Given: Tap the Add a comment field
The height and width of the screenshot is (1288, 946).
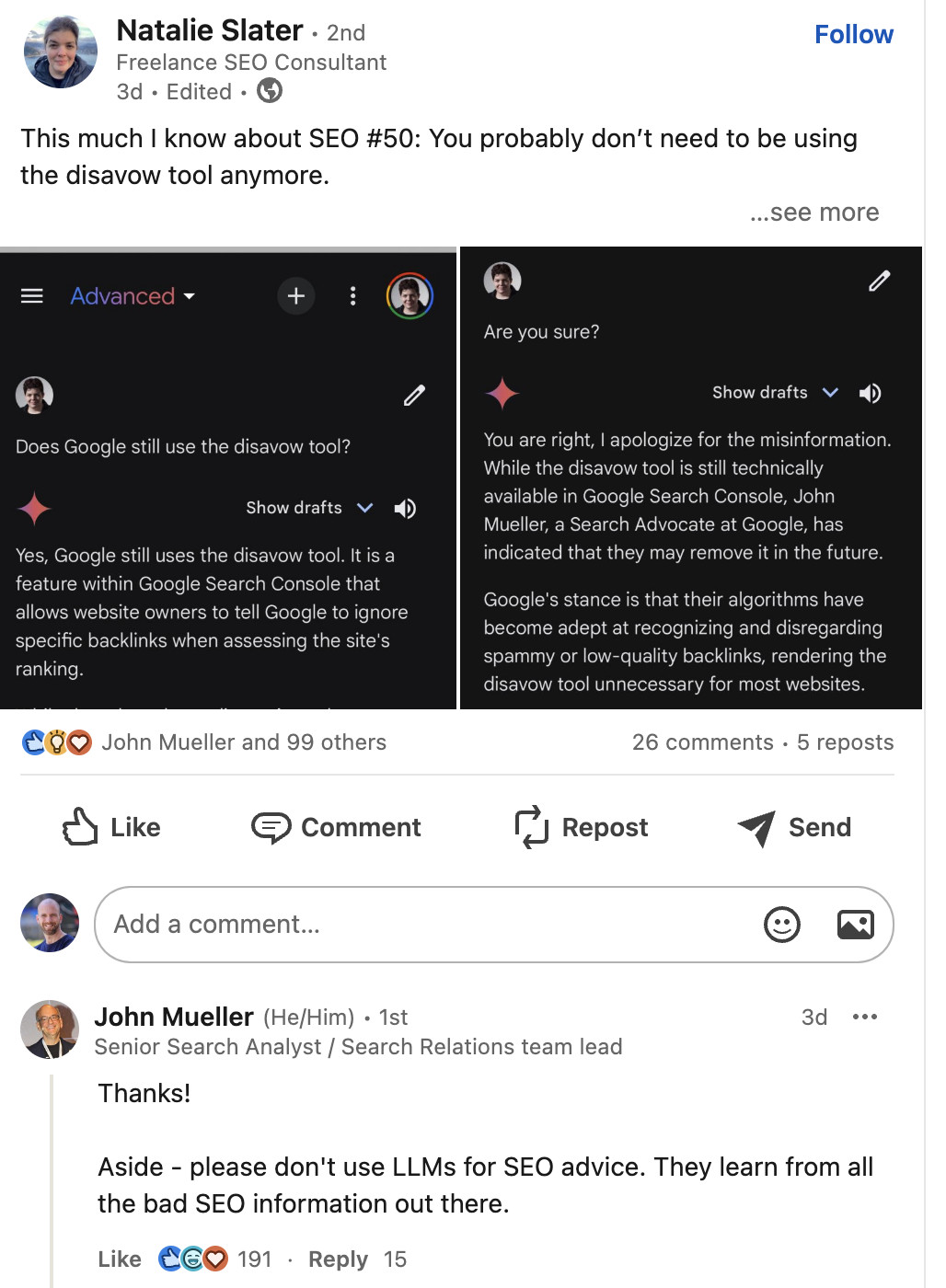Looking at the screenshot, I should pos(423,925).
